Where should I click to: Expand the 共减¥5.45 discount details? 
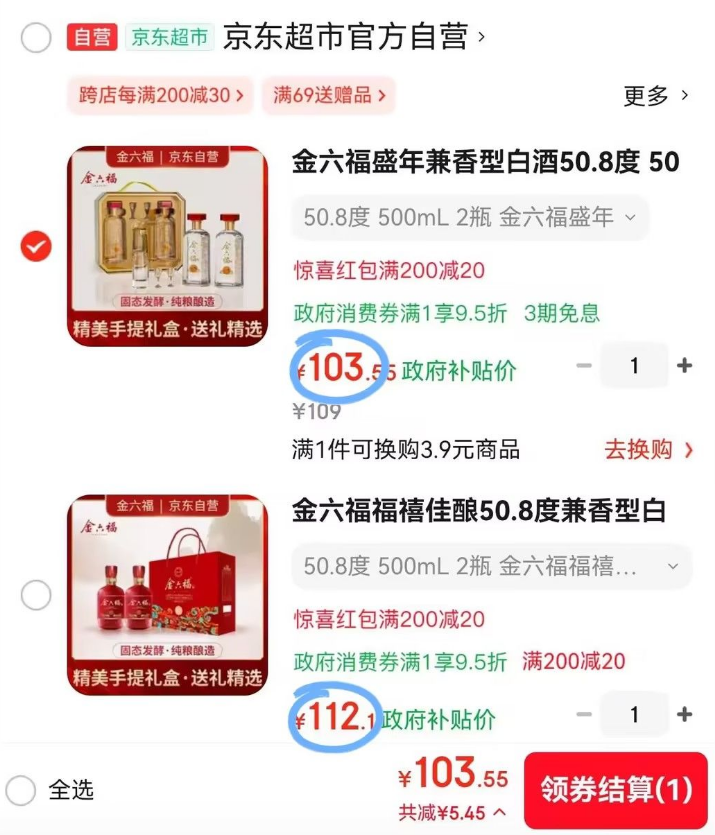point(452,813)
